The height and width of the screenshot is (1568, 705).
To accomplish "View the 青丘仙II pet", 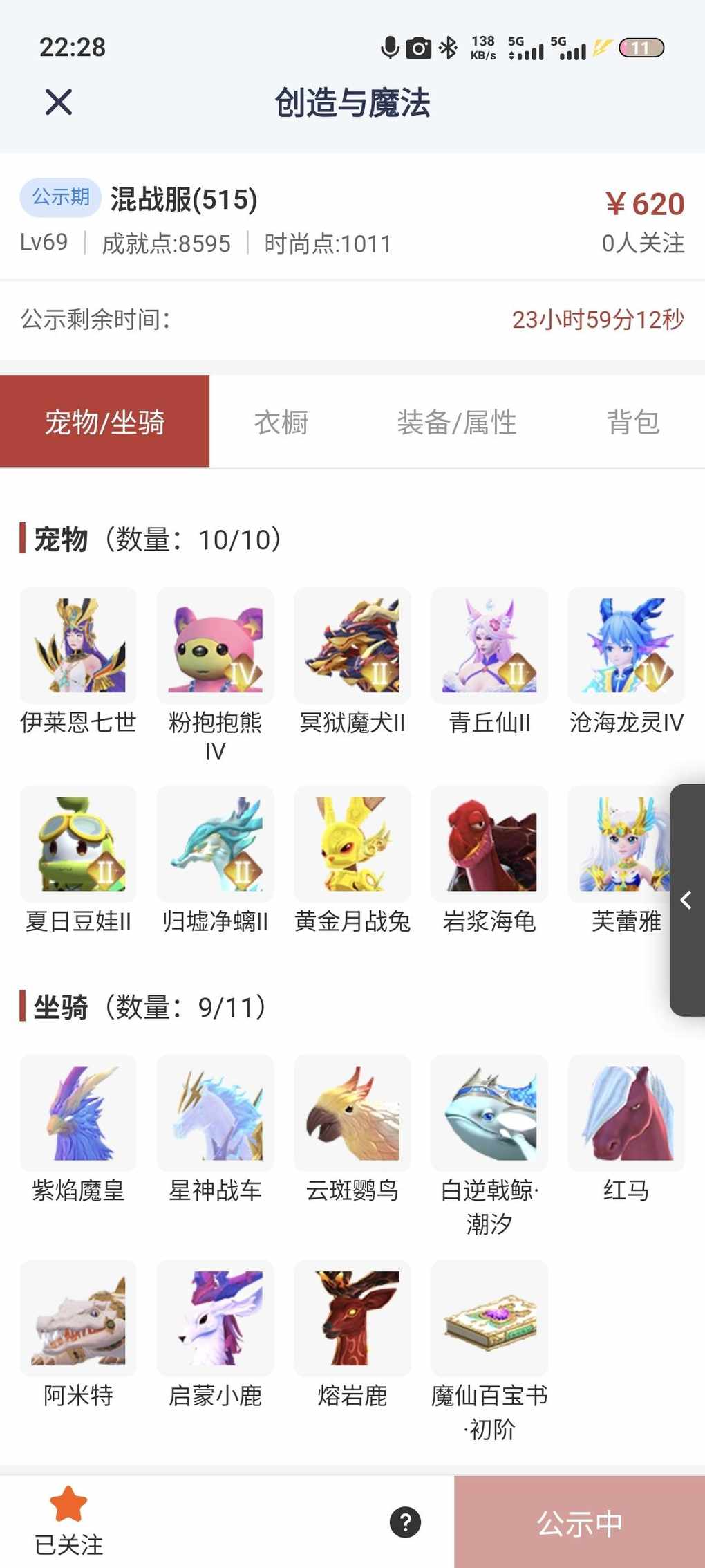I will pos(489,646).
